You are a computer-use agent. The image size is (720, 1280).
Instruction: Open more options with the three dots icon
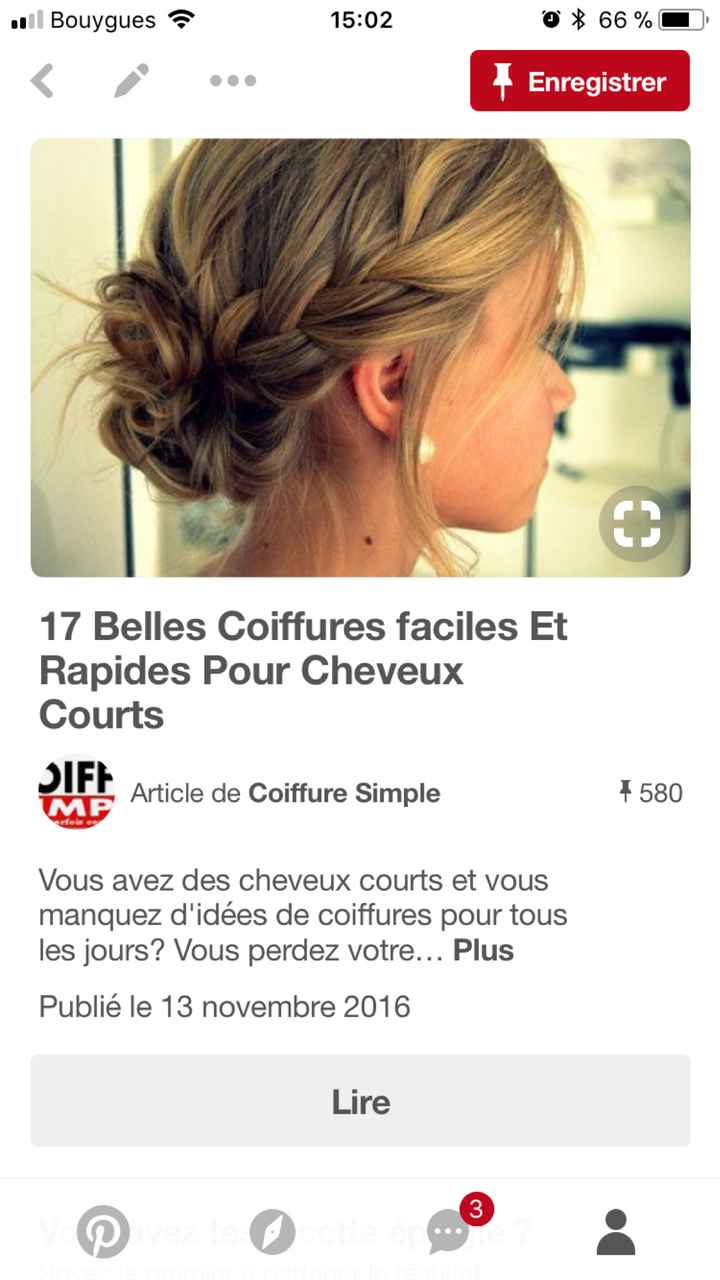point(232,81)
